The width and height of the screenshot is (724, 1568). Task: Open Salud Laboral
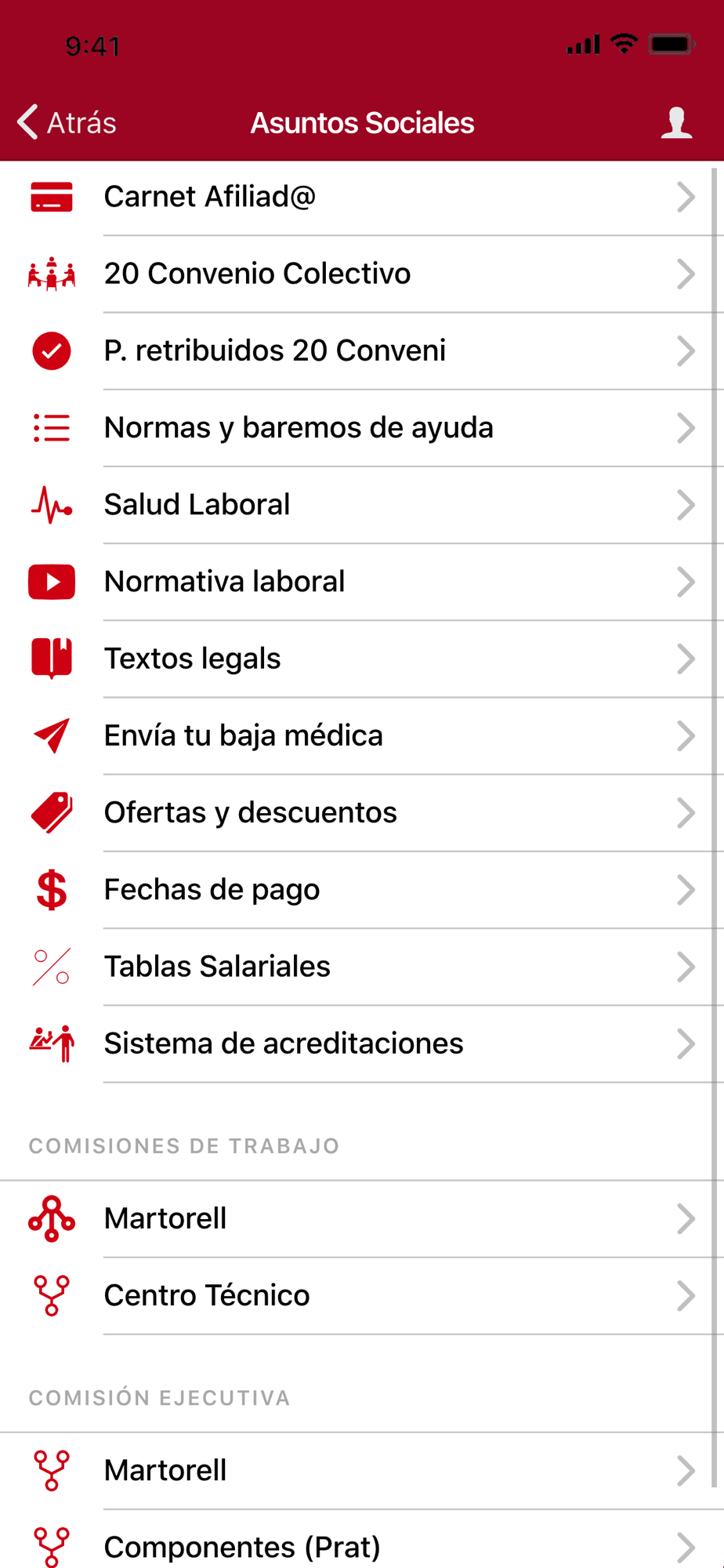tap(362, 505)
